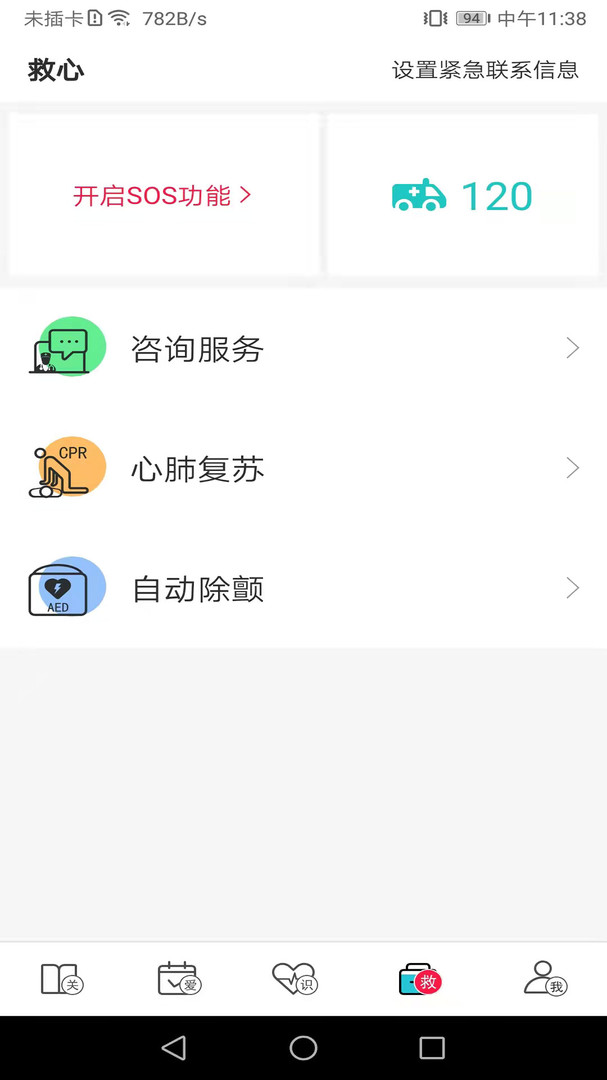Open 设置紧急联系信息 settings
Image resolution: width=607 pixels, height=1080 pixels.
click(x=485, y=70)
